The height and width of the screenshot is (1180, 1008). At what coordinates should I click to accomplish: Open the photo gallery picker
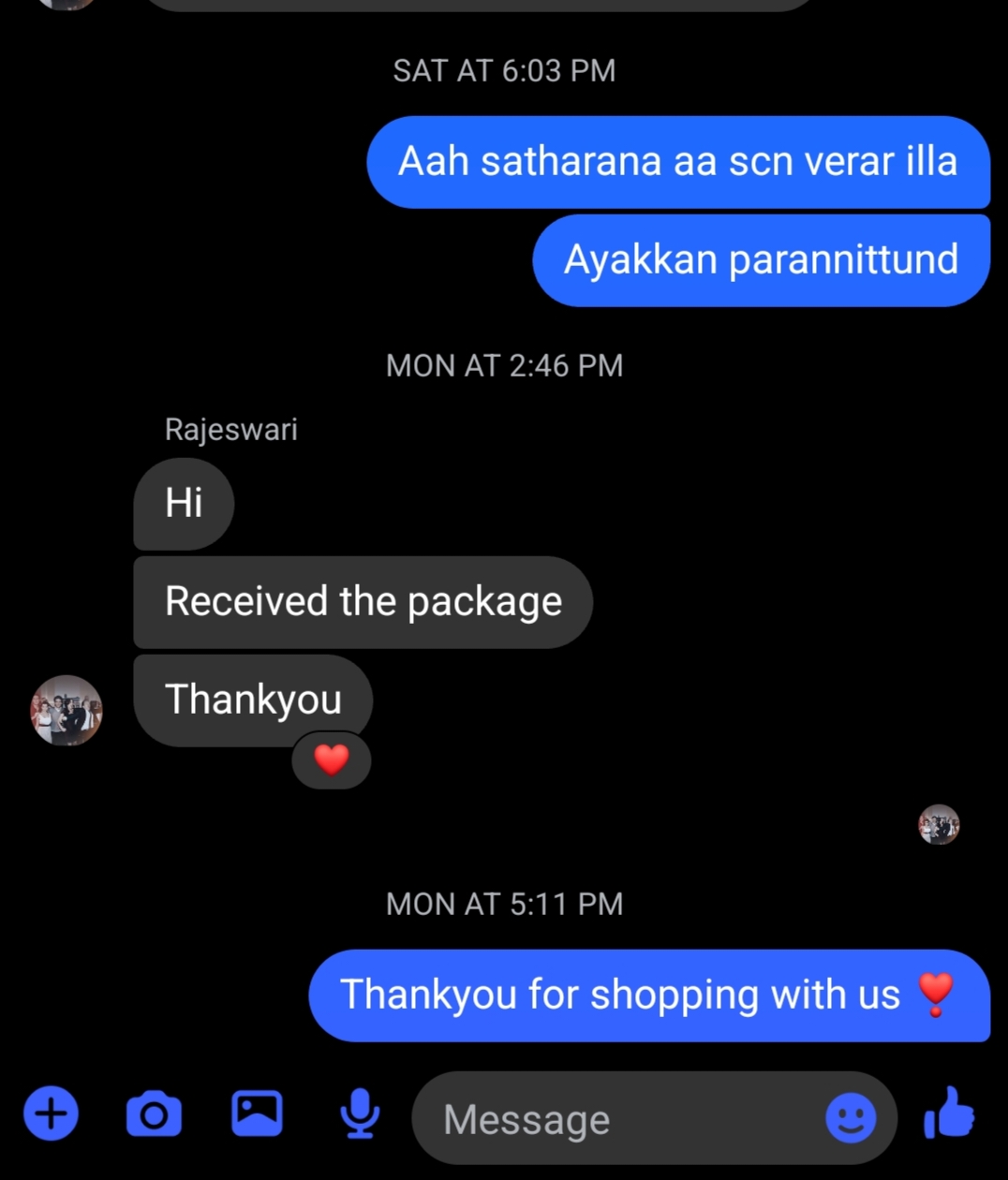(257, 1114)
